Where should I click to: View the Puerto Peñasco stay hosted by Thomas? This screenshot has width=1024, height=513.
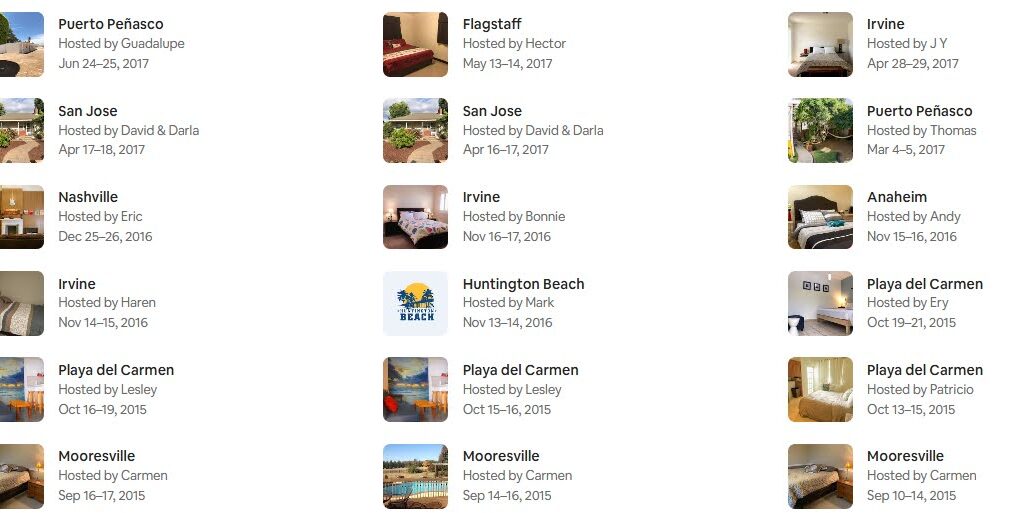coord(919,111)
